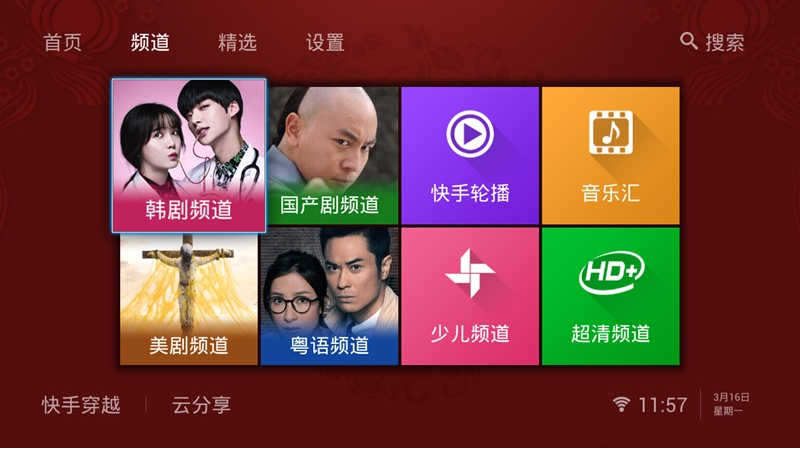Screen dimensions: 800x449
Task: Go to the 精选 tab
Action: [237, 43]
